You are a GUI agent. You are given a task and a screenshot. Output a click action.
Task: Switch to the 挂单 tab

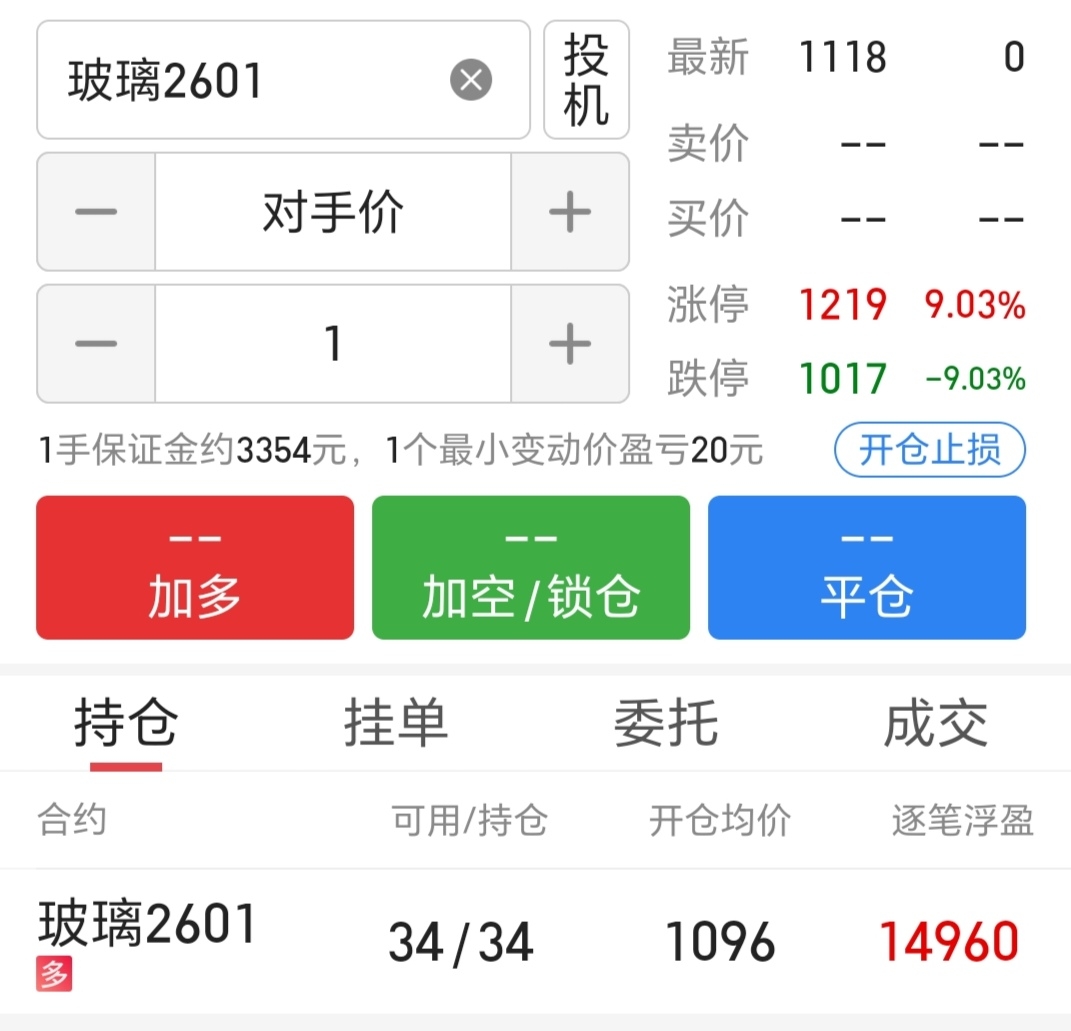coord(395,724)
